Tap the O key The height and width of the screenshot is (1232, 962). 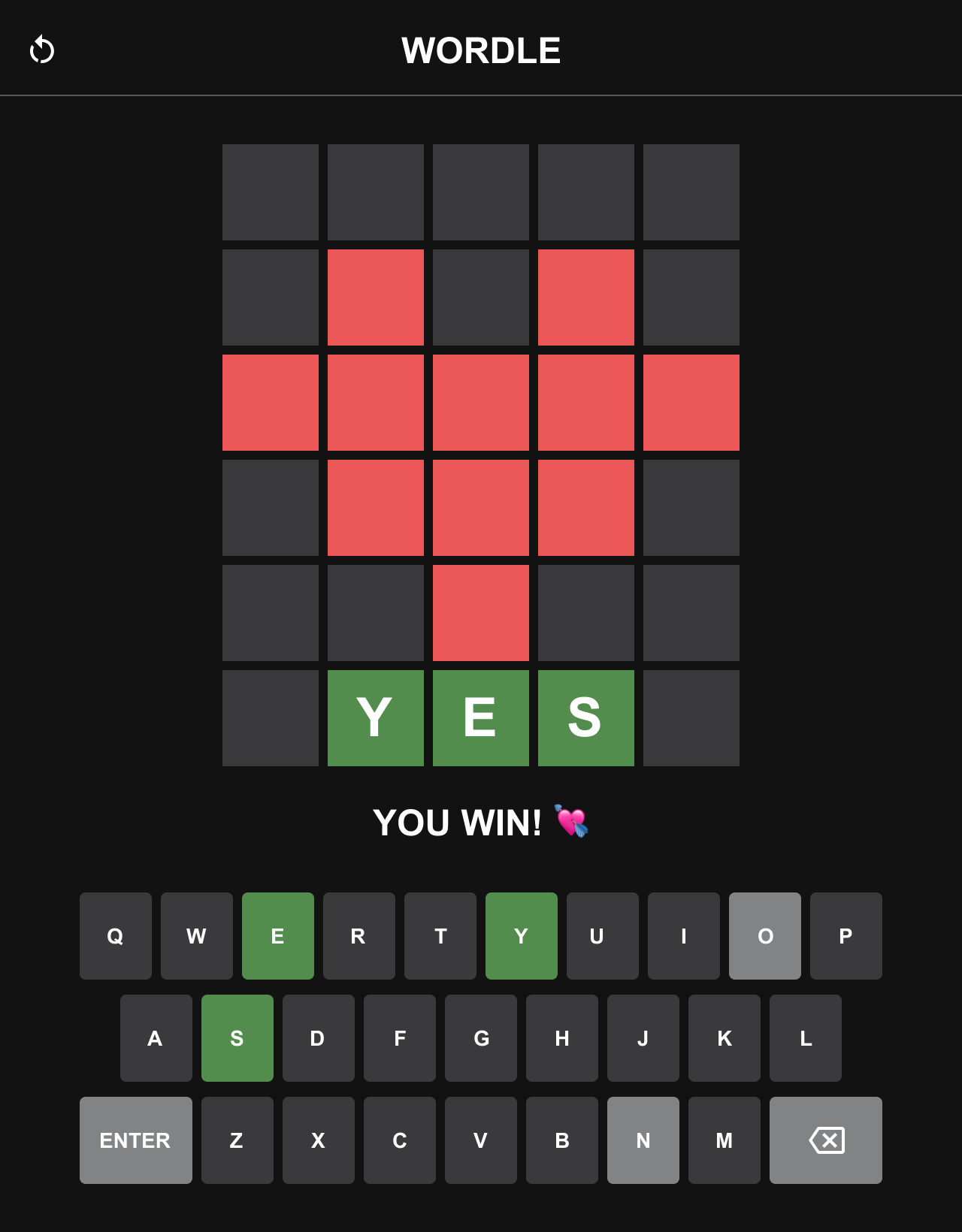click(x=764, y=935)
